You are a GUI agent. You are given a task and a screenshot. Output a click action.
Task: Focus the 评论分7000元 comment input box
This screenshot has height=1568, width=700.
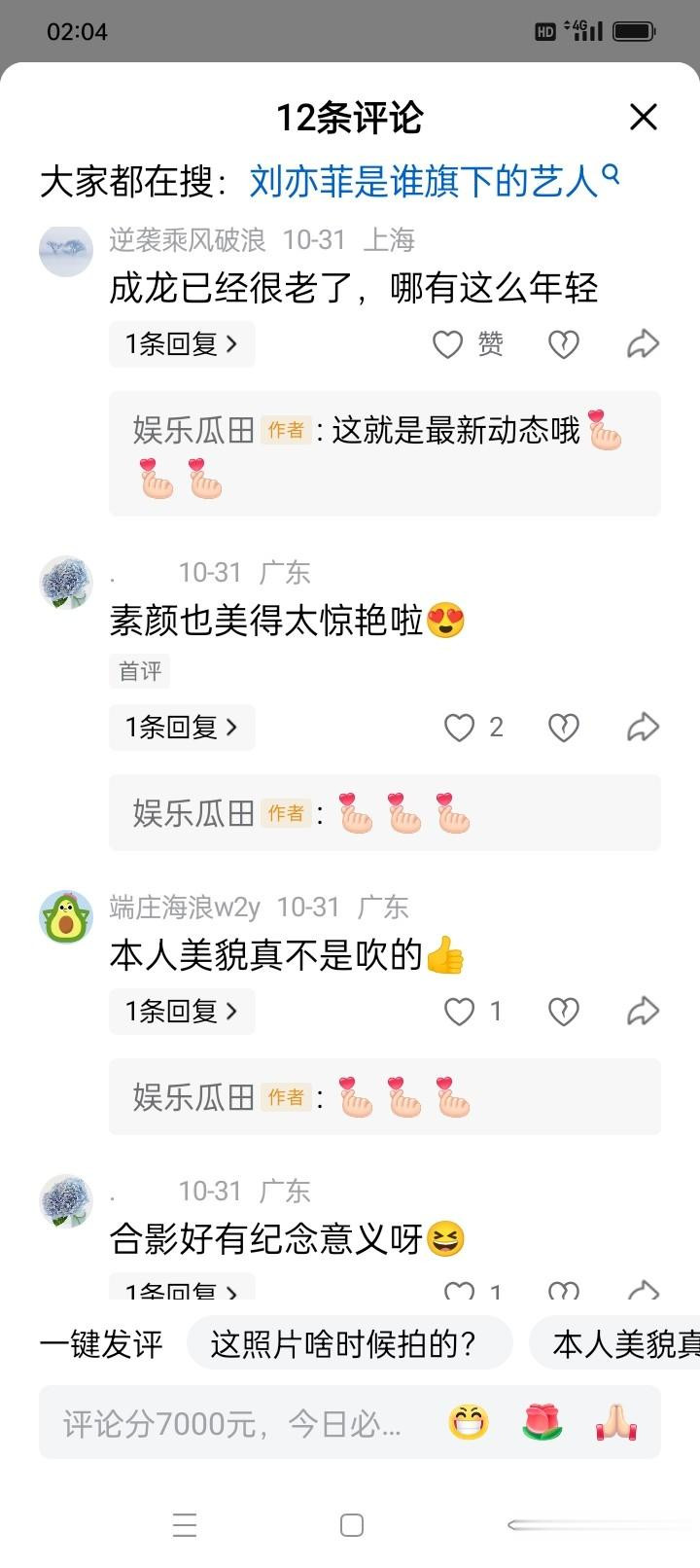tap(233, 1424)
